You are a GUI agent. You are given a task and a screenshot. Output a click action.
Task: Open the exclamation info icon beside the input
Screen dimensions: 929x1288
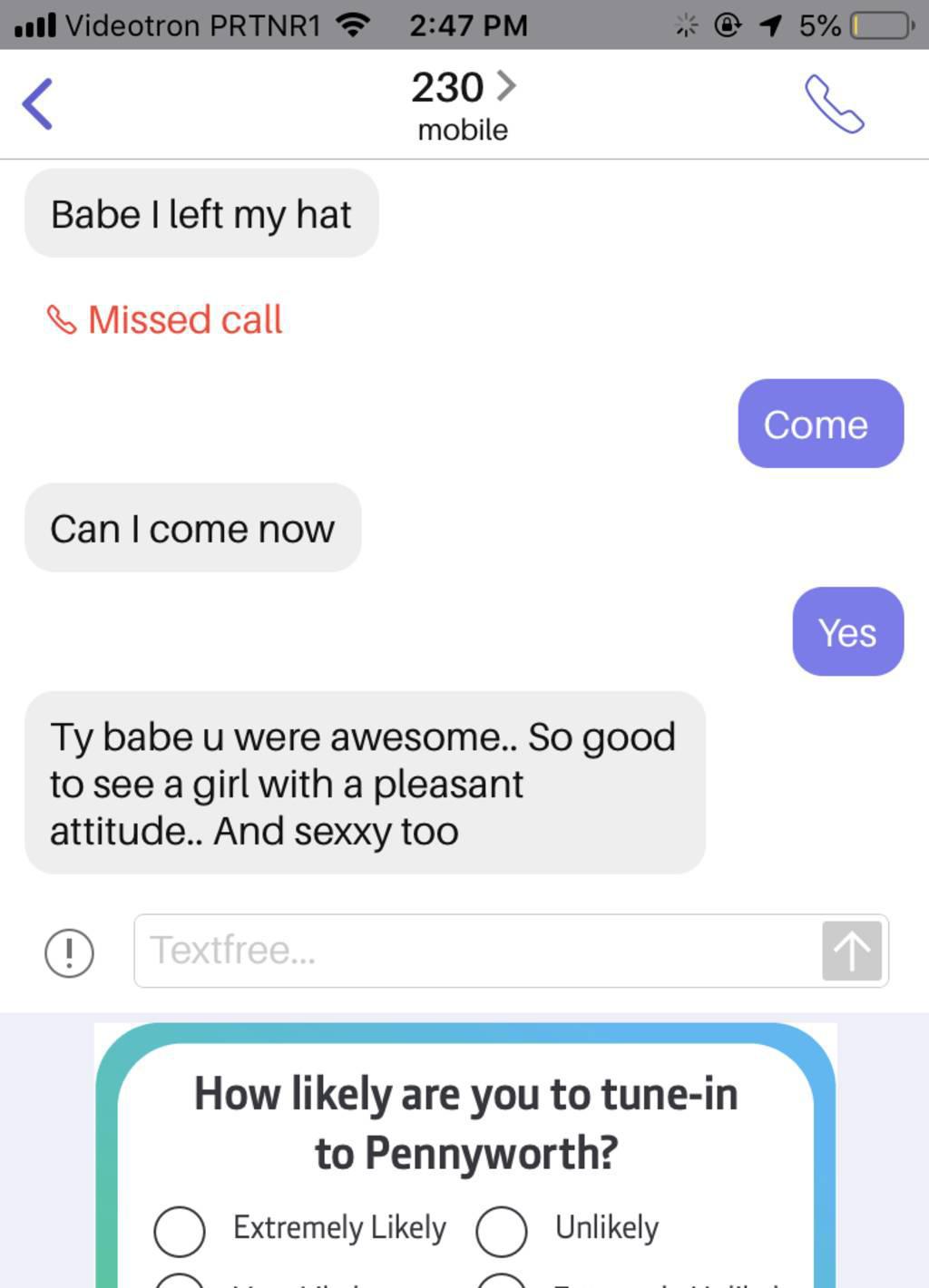[69, 952]
